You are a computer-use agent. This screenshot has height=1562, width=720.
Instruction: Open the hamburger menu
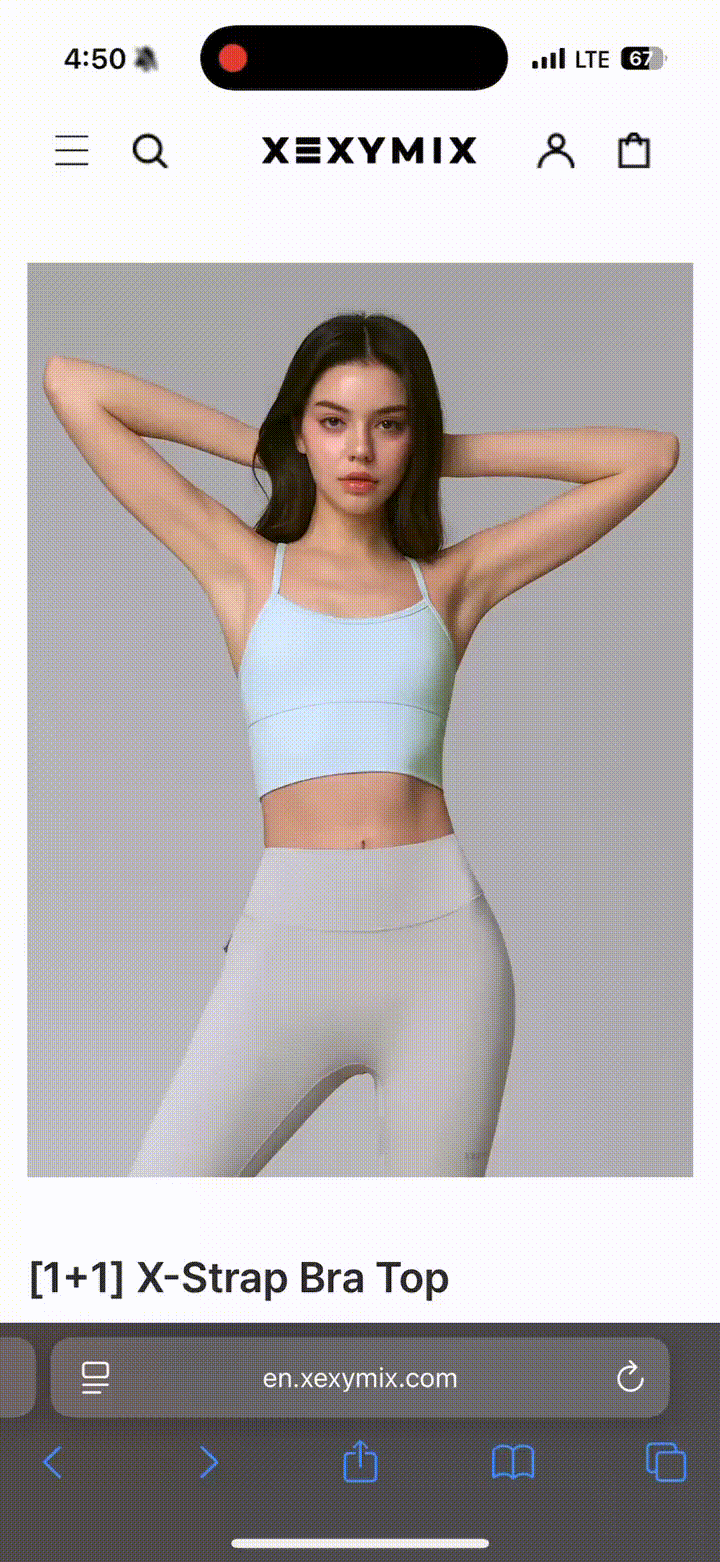(x=72, y=151)
